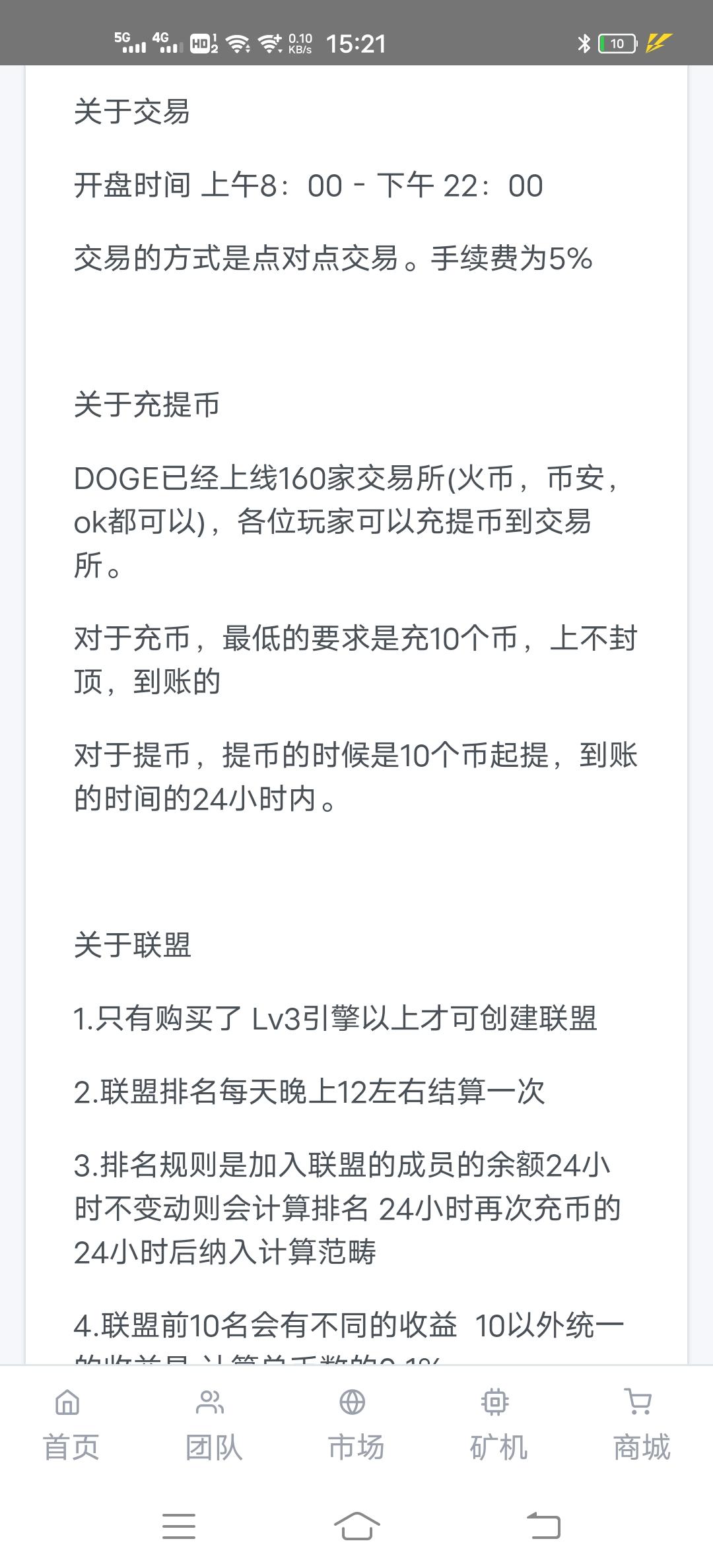
Task: Tap the Bluetooth icon in status bar
Action: (x=584, y=44)
